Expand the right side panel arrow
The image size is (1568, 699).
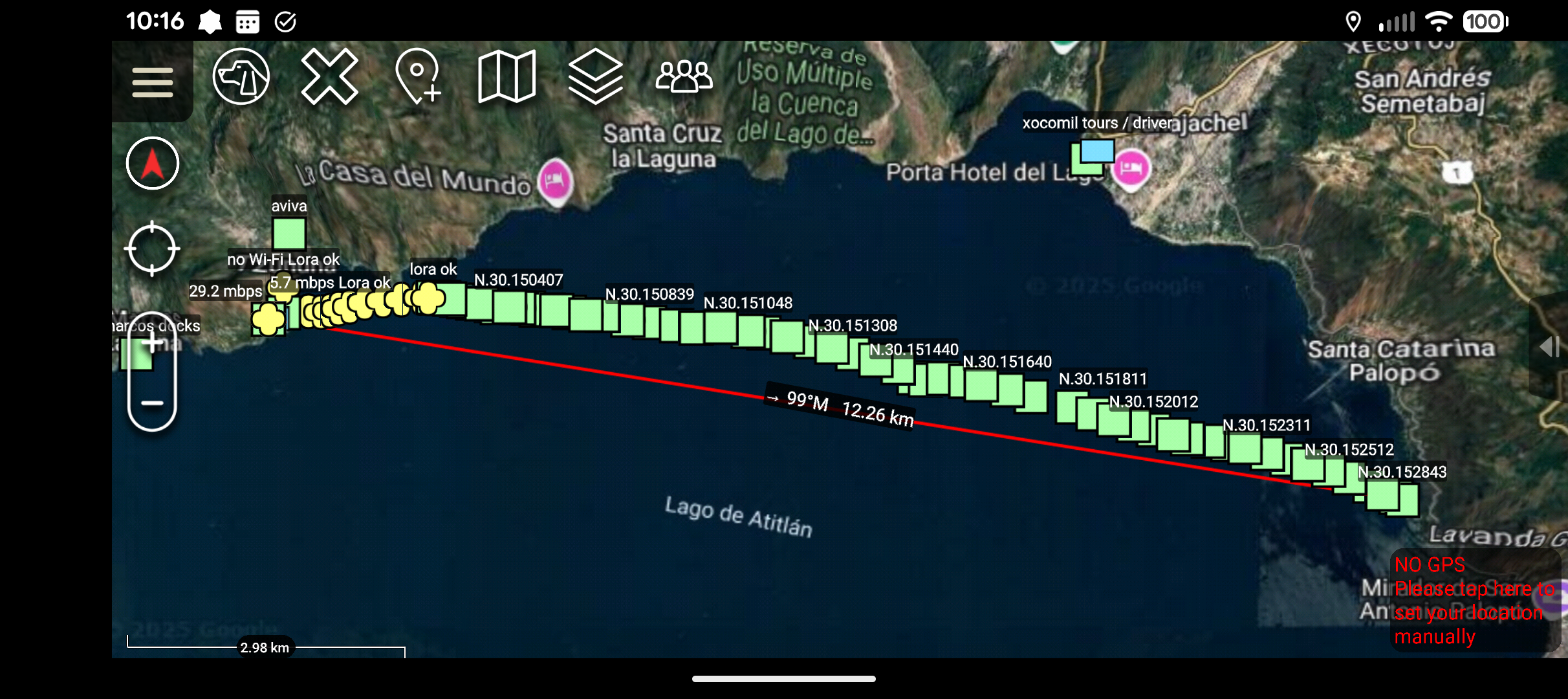(x=1549, y=347)
